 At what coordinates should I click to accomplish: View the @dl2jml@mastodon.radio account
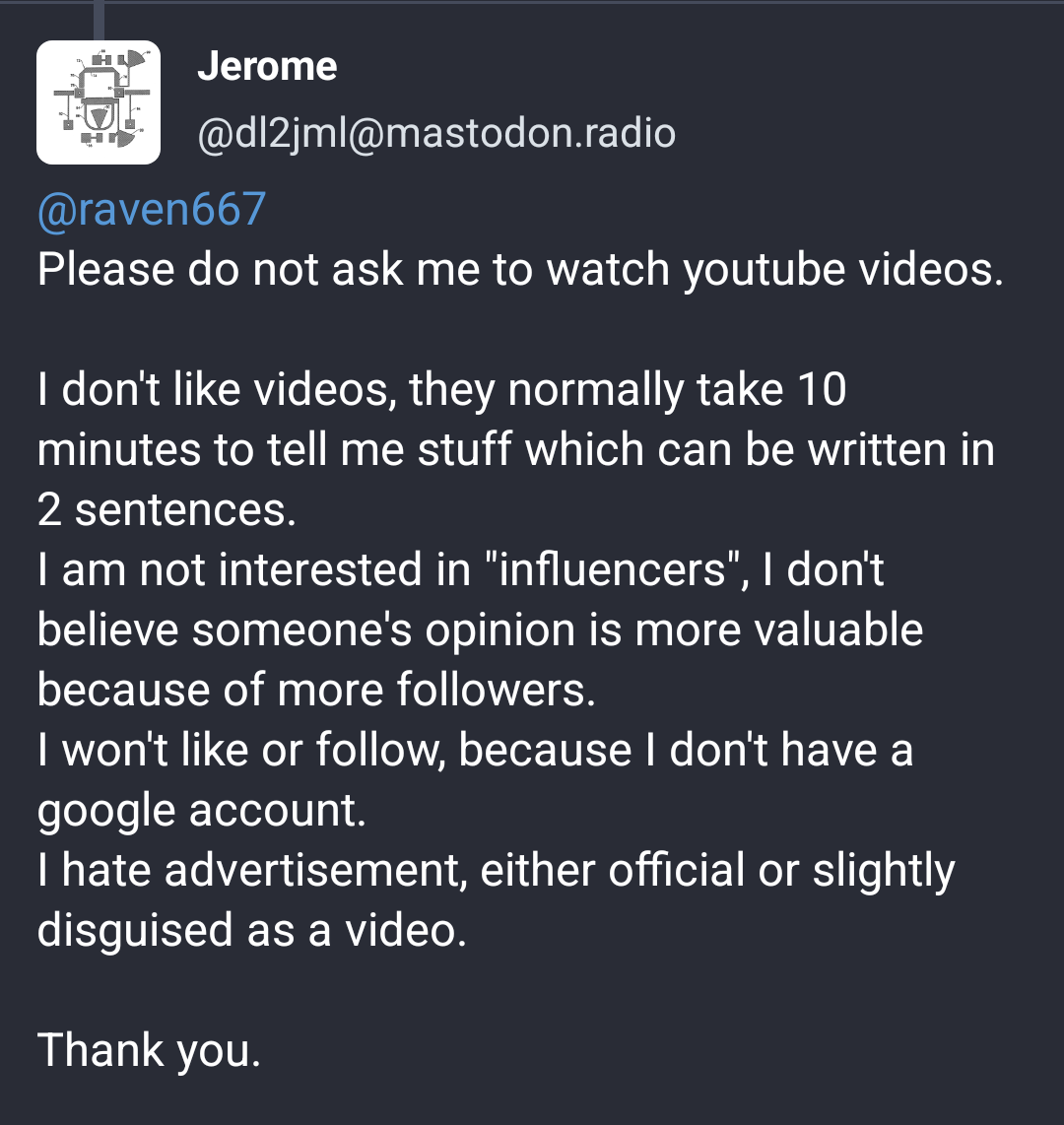pyautogui.click(x=436, y=133)
